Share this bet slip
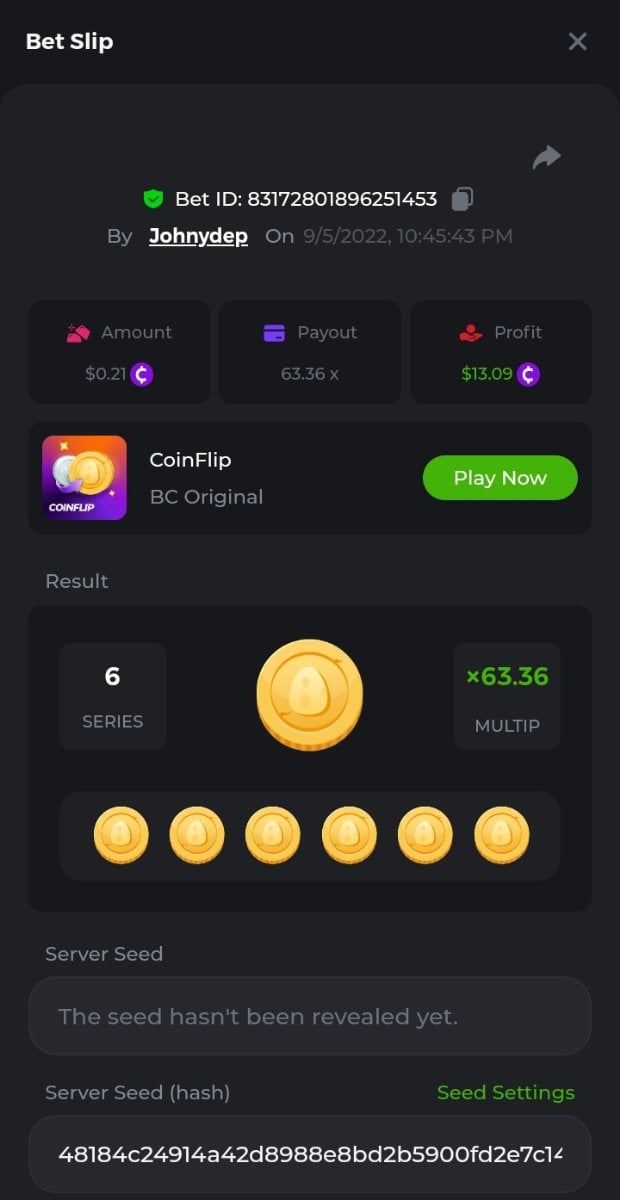 pyautogui.click(x=546, y=157)
